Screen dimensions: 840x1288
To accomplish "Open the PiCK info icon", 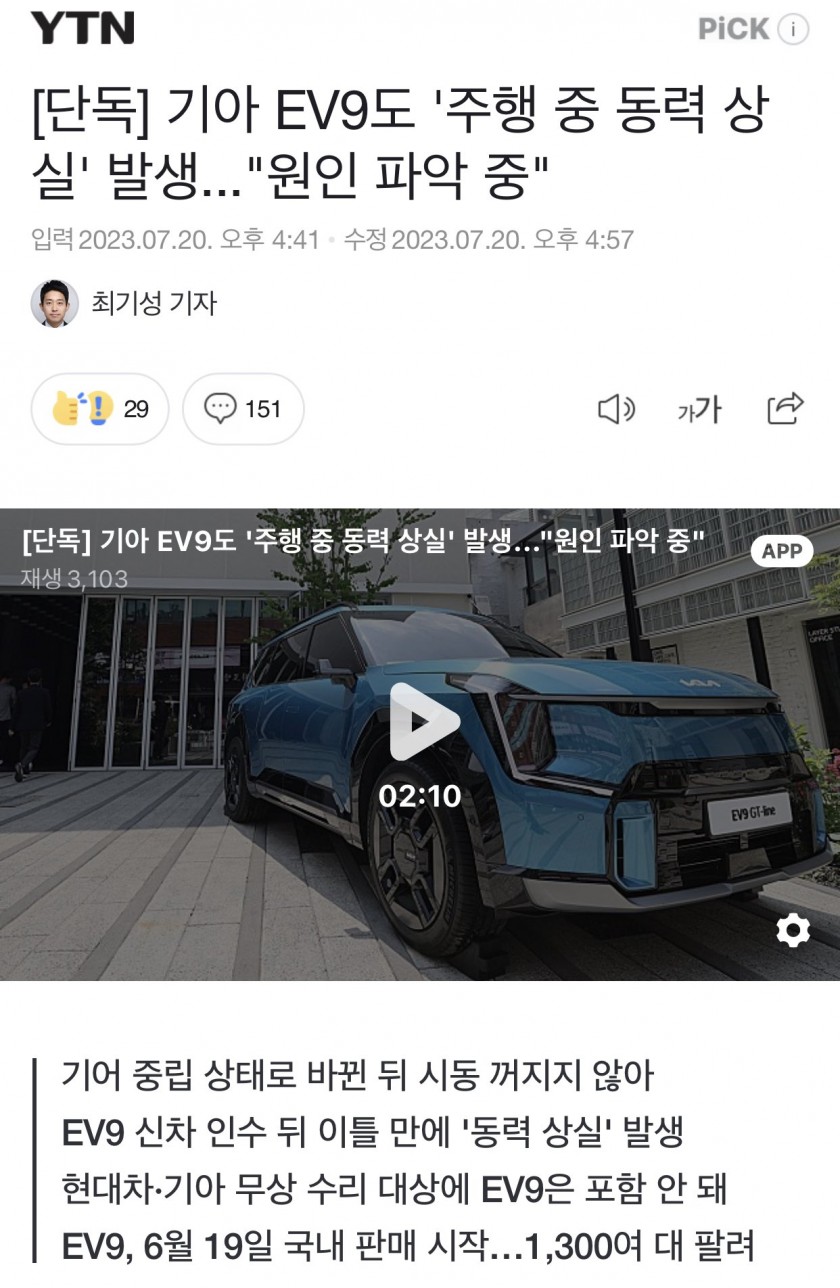I will 793,30.
